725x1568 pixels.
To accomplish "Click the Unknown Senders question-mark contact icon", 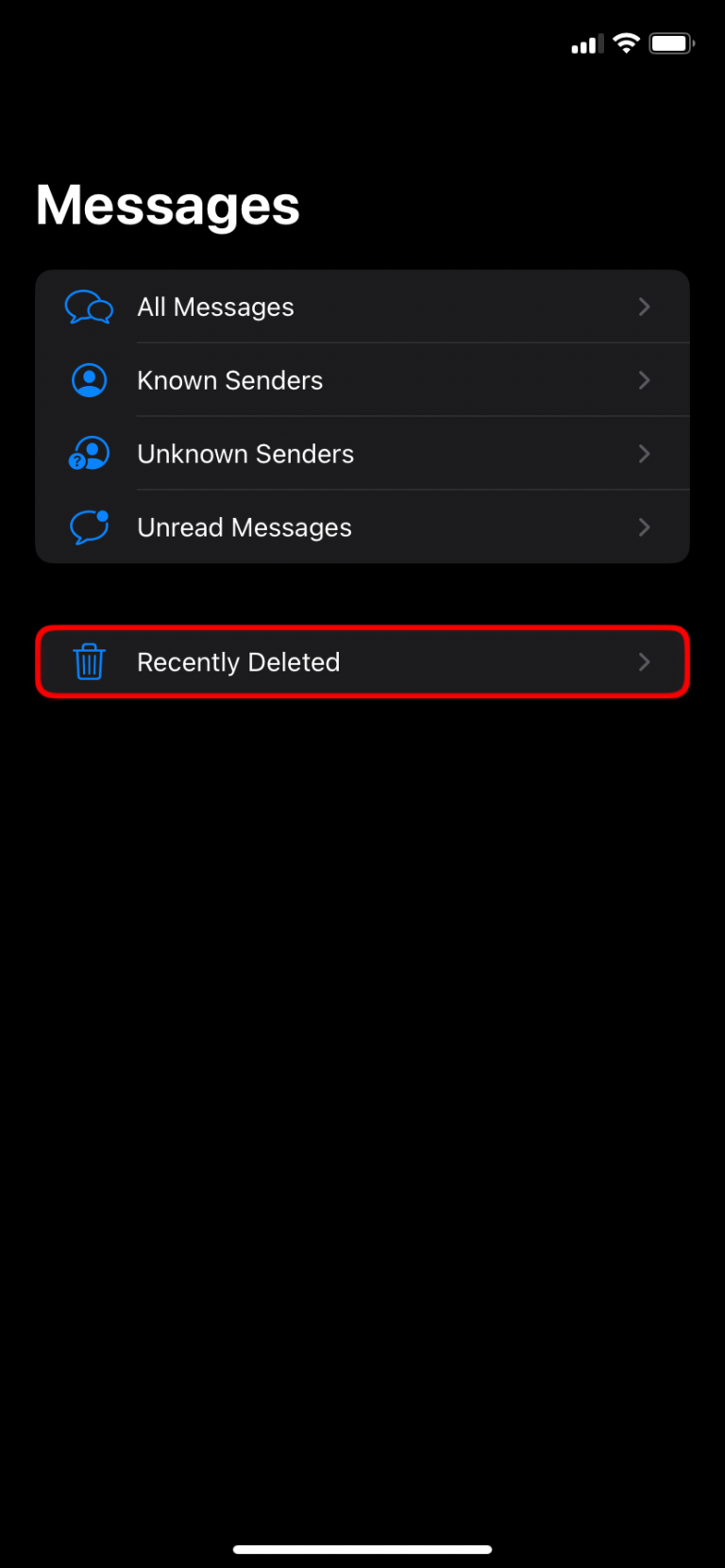I will pyautogui.click(x=88, y=454).
